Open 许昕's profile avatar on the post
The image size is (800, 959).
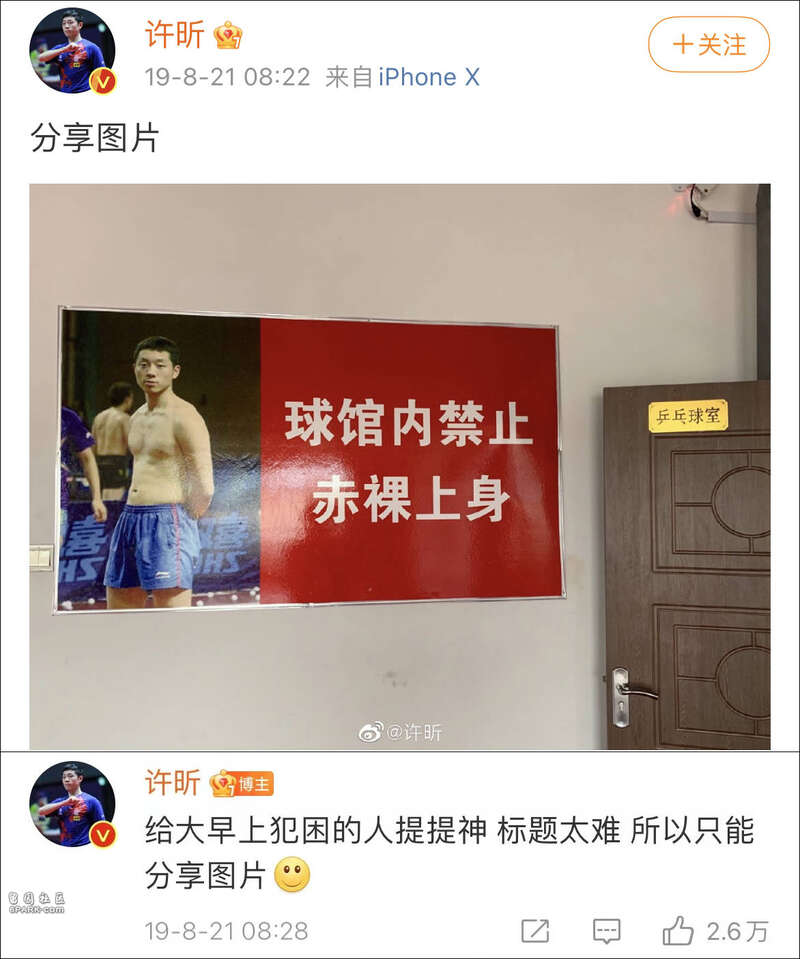click(x=72, y=52)
